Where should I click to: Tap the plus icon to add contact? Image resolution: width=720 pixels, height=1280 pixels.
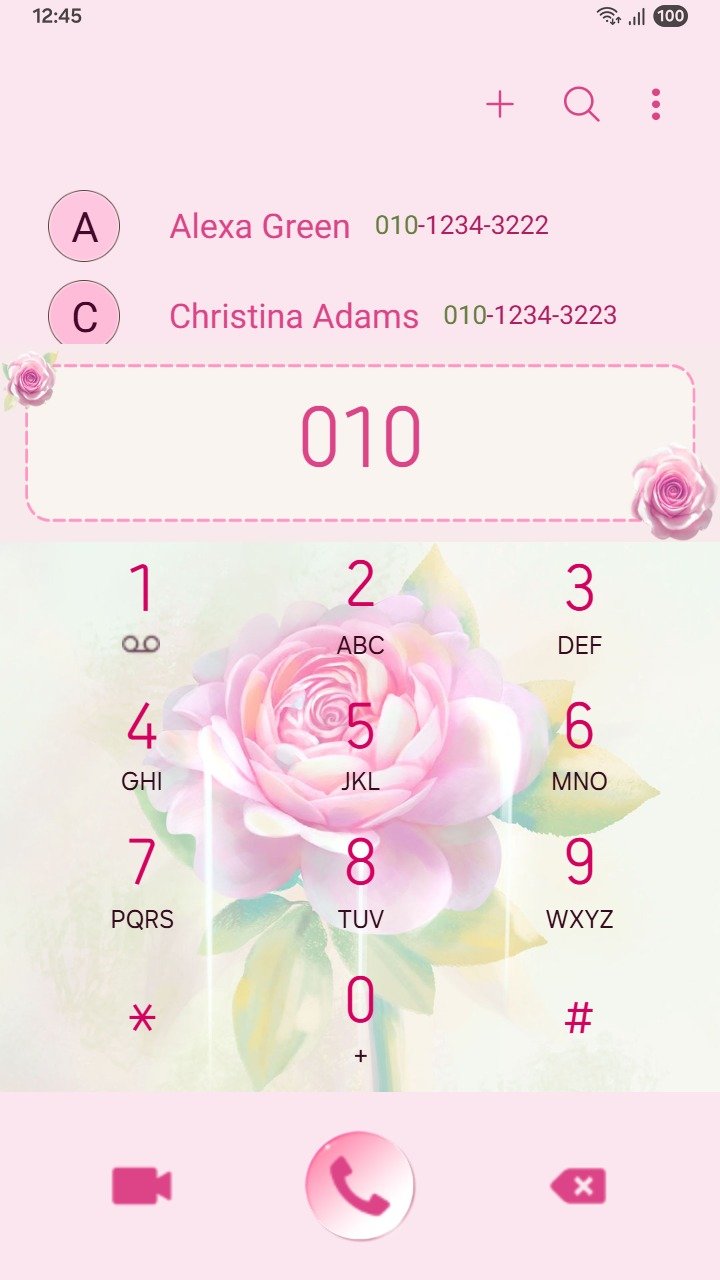500,104
